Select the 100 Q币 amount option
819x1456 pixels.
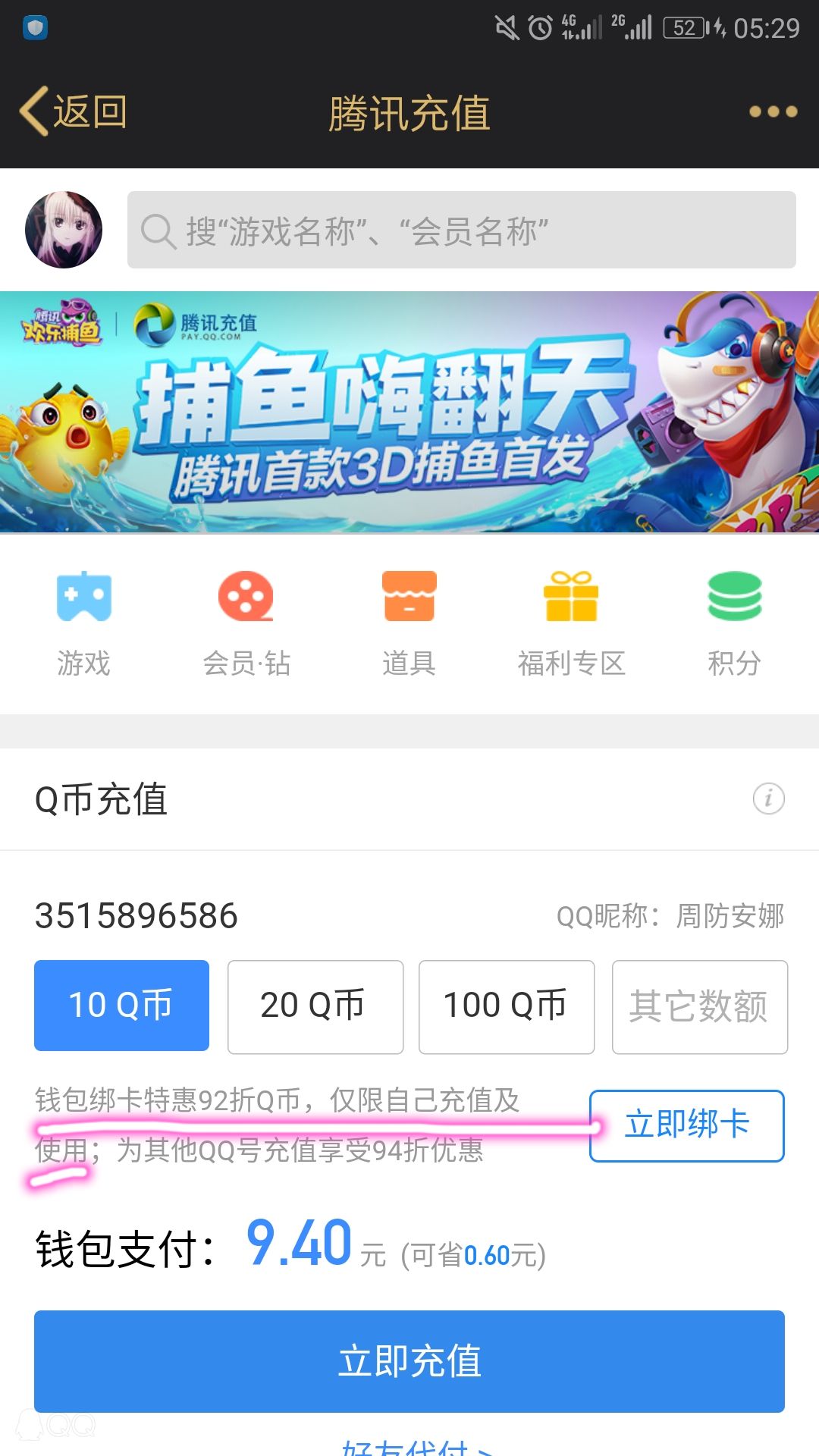(506, 1006)
